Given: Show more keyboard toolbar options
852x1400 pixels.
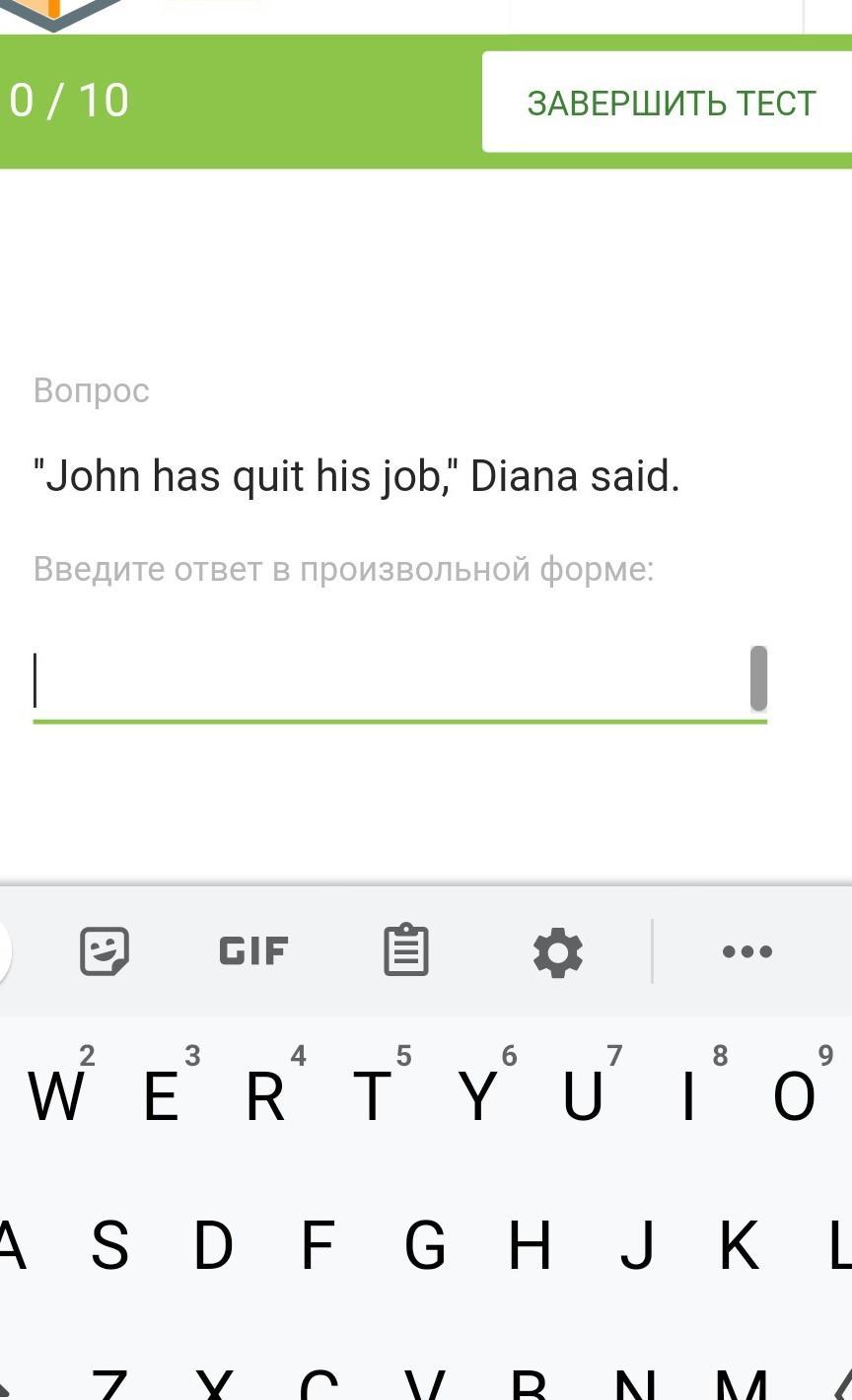Looking at the screenshot, I should point(746,951).
